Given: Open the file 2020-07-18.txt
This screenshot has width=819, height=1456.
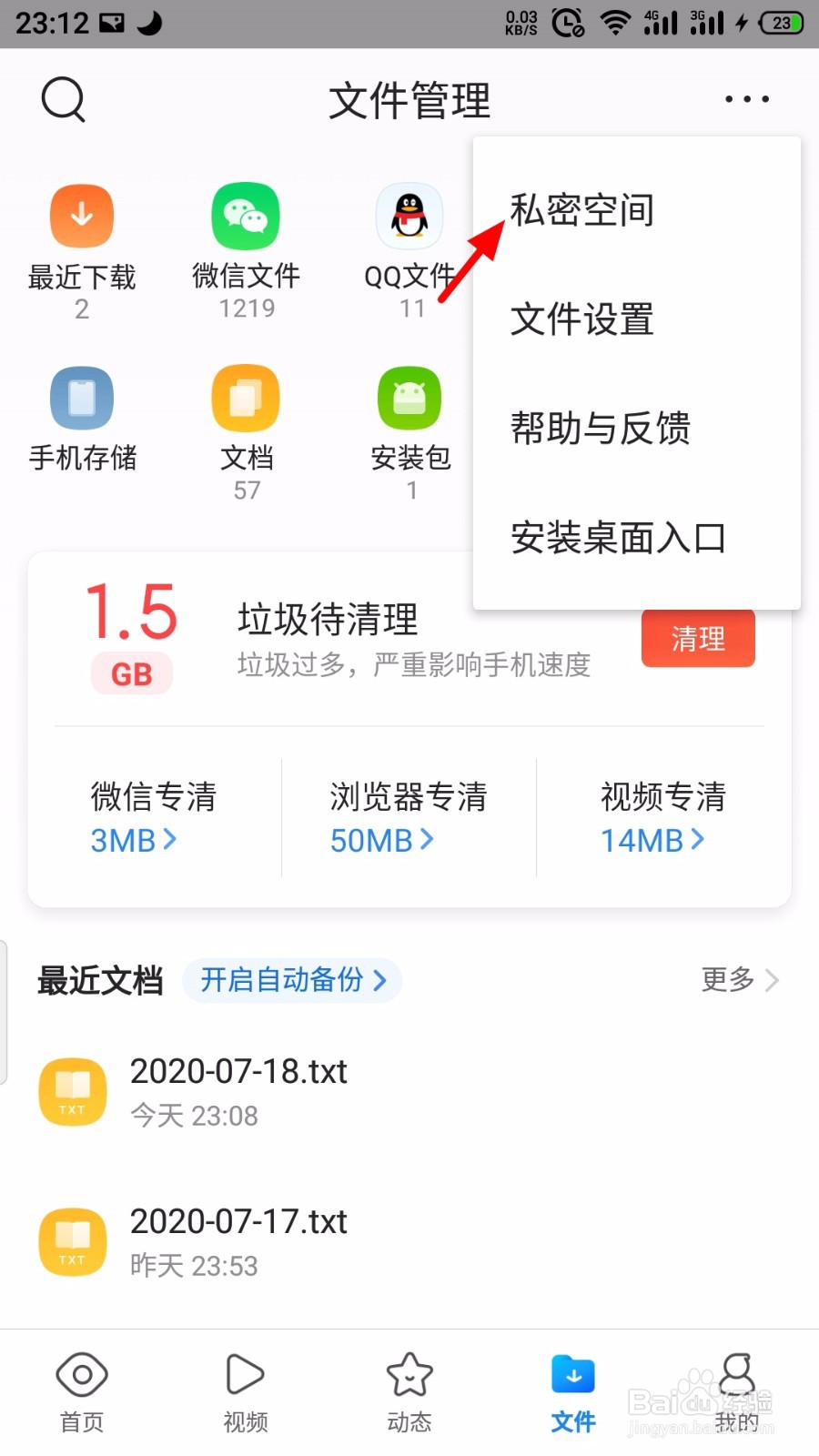Looking at the screenshot, I should [238, 1090].
